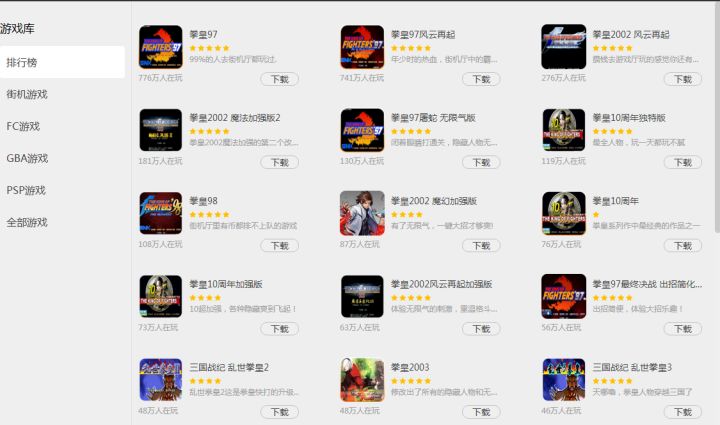Download 拳皇2002 风云再起
Screen dimensions: 720x425
pos(682,78)
